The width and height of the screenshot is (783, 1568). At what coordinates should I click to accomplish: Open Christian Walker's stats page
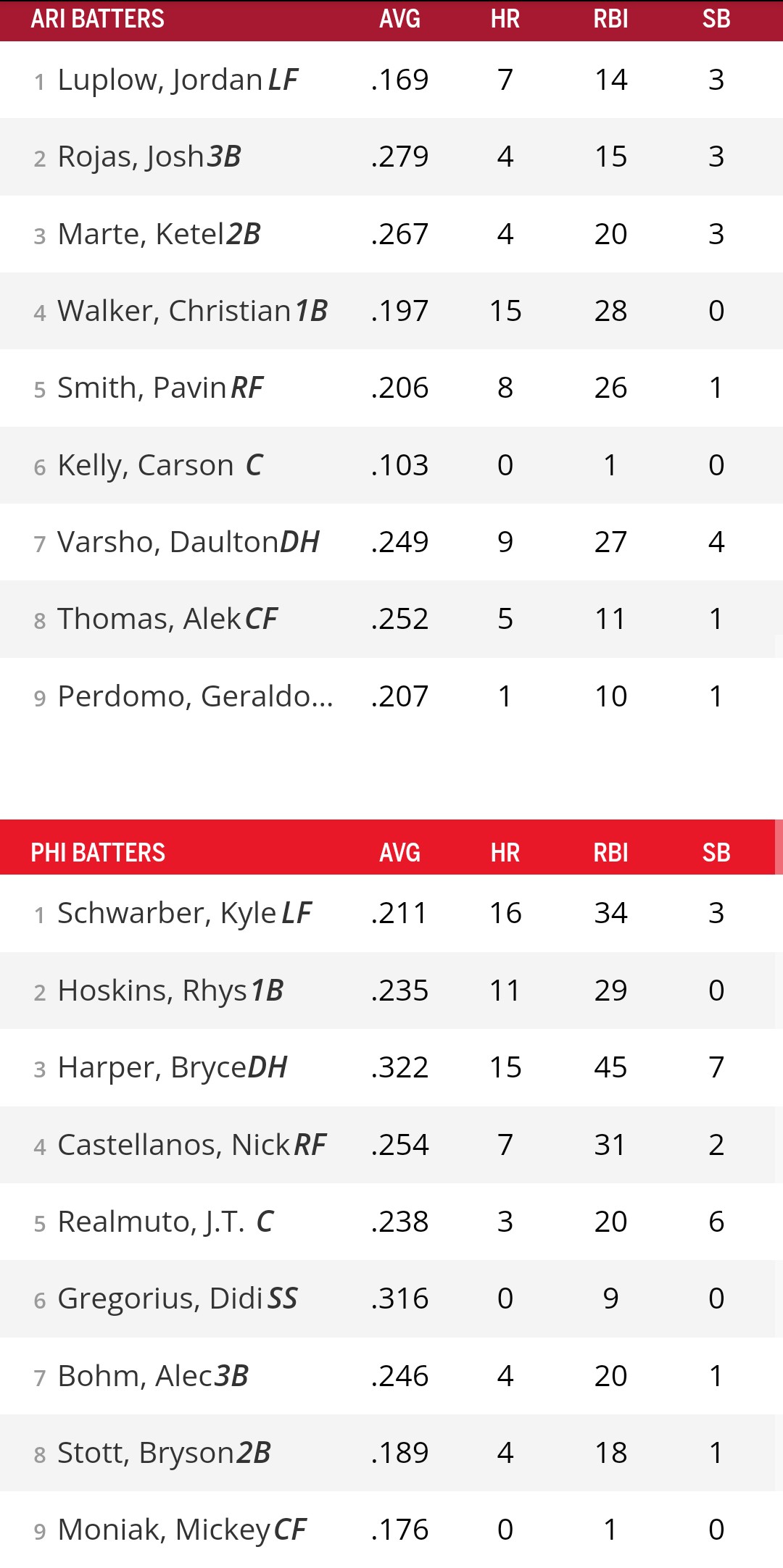pos(174,311)
